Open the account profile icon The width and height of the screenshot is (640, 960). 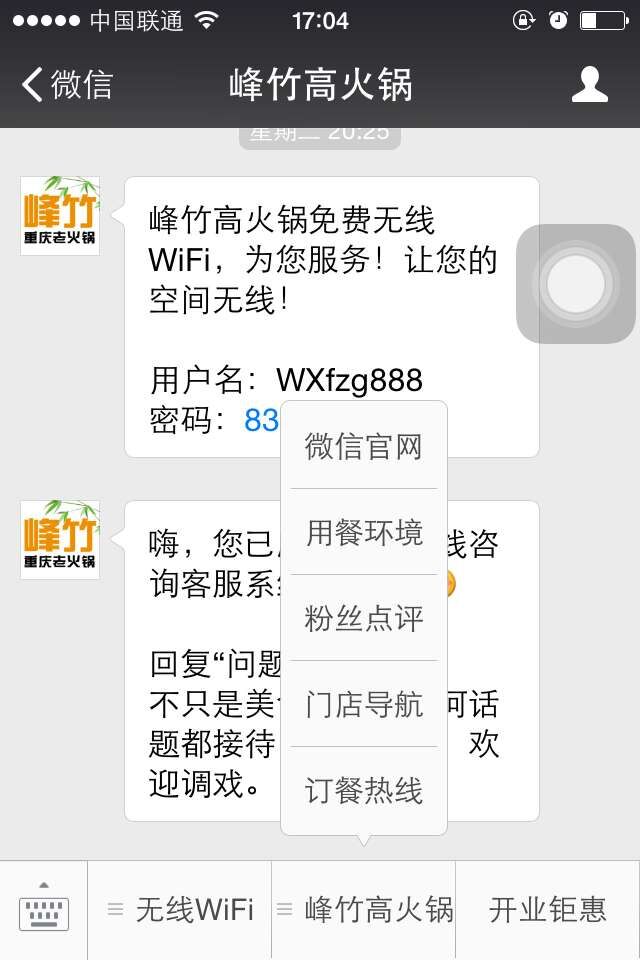589,85
